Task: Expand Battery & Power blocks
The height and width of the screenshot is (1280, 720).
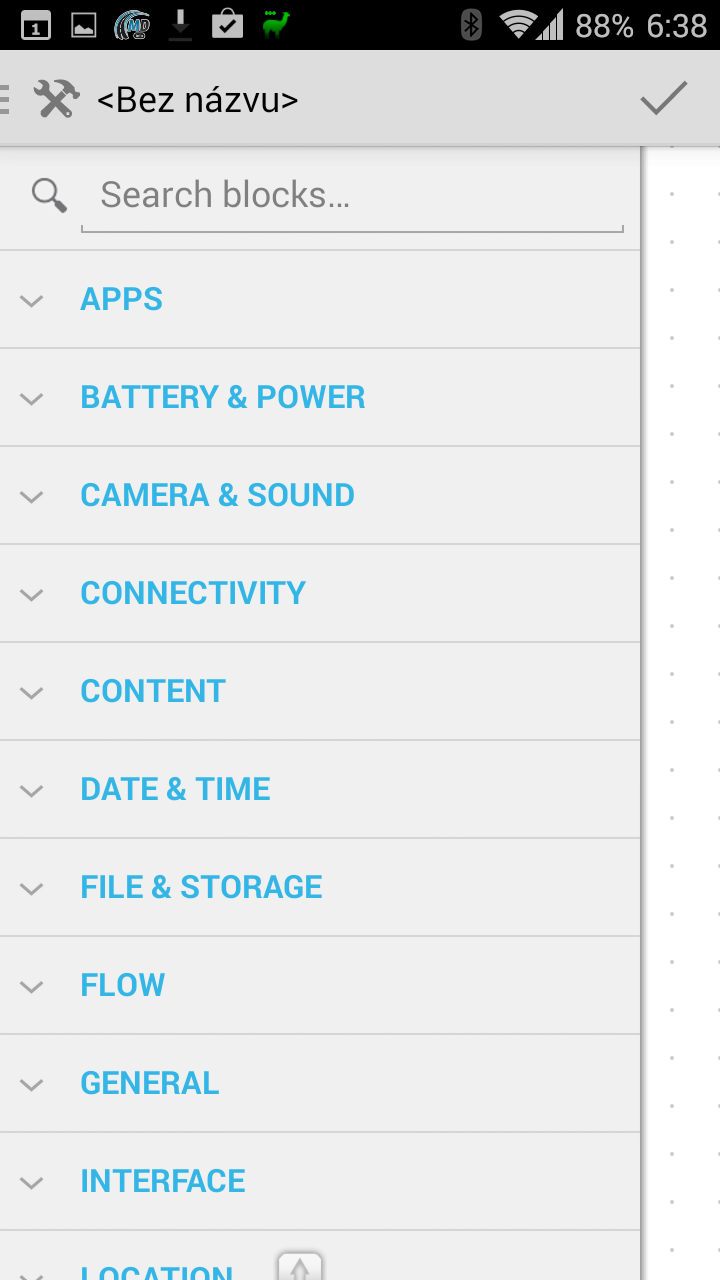Action: (320, 398)
